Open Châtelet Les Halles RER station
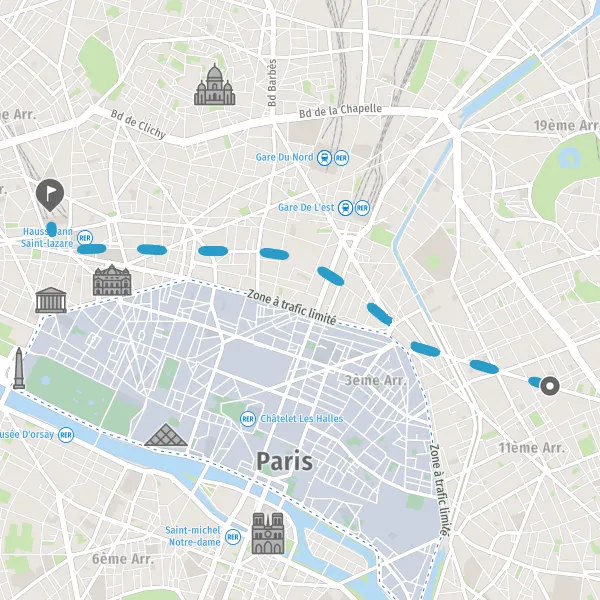 [292, 419]
